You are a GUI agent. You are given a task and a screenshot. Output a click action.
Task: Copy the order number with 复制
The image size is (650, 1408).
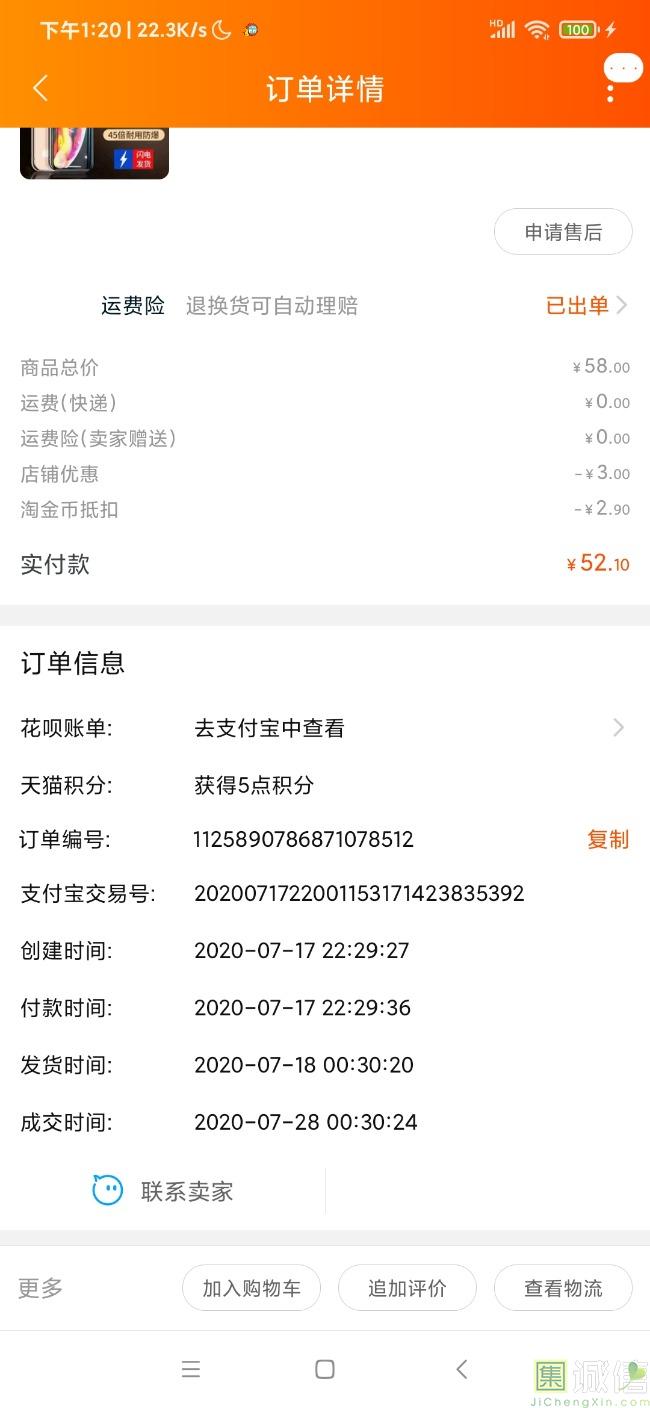click(x=607, y=839)
